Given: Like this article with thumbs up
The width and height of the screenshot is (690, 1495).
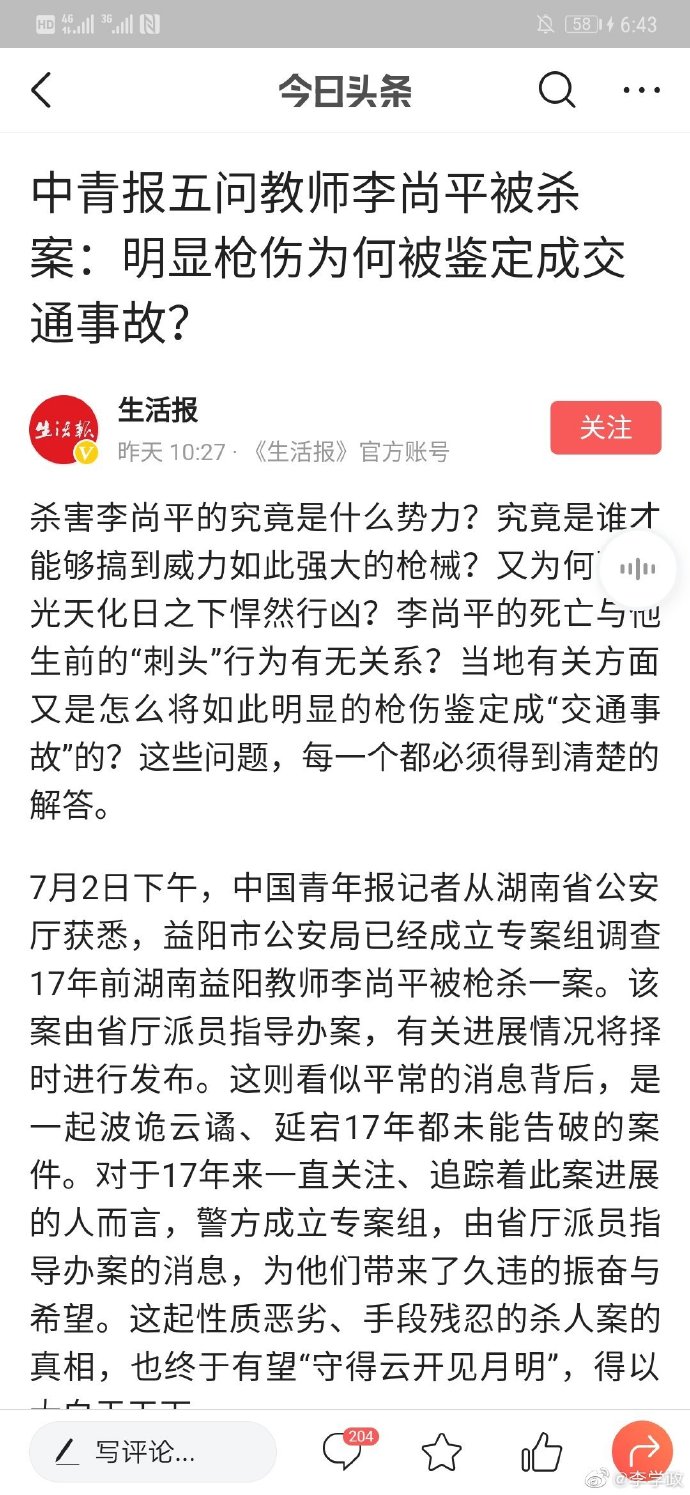Looking at the screenshot, I should coord(541,1452).
